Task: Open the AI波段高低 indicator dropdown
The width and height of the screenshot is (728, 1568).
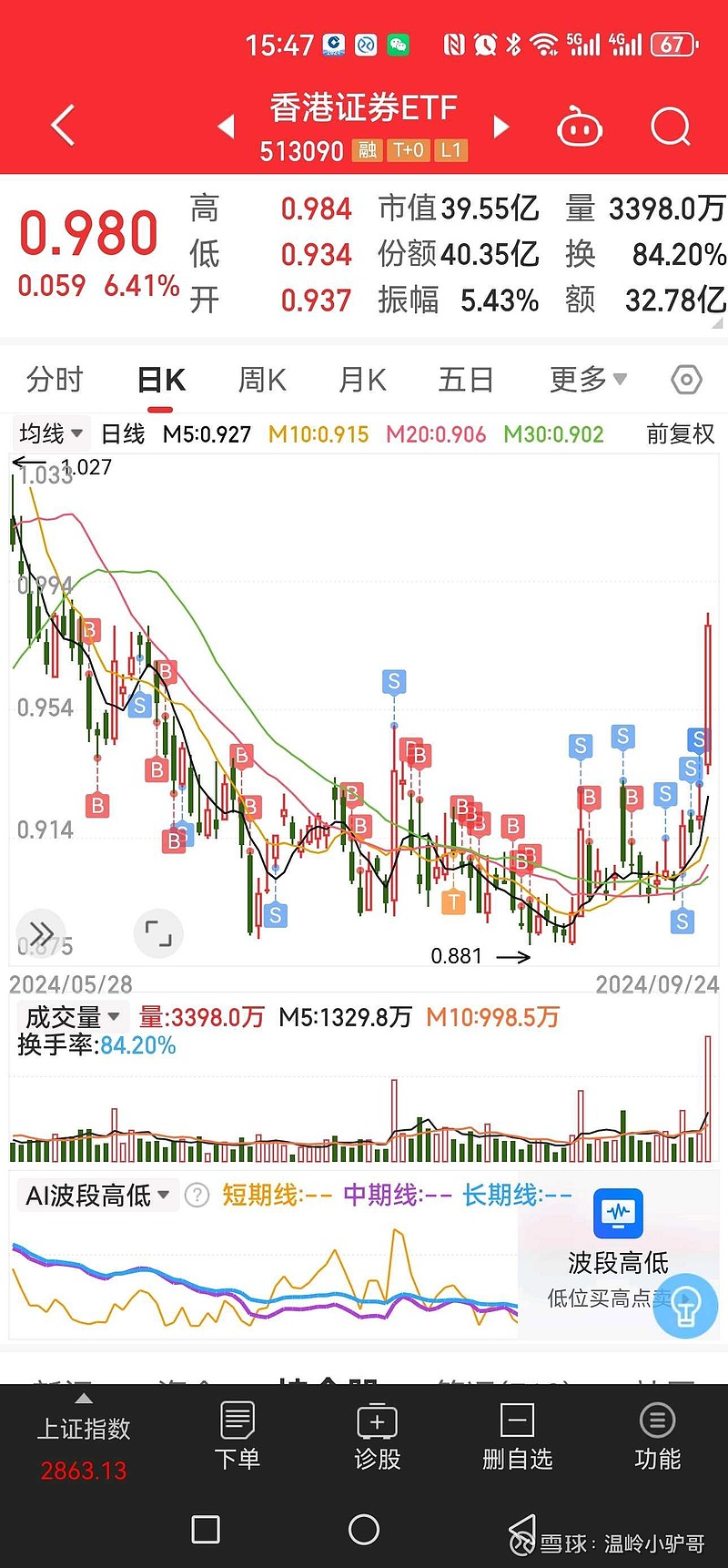Action: coord(97,1195)
